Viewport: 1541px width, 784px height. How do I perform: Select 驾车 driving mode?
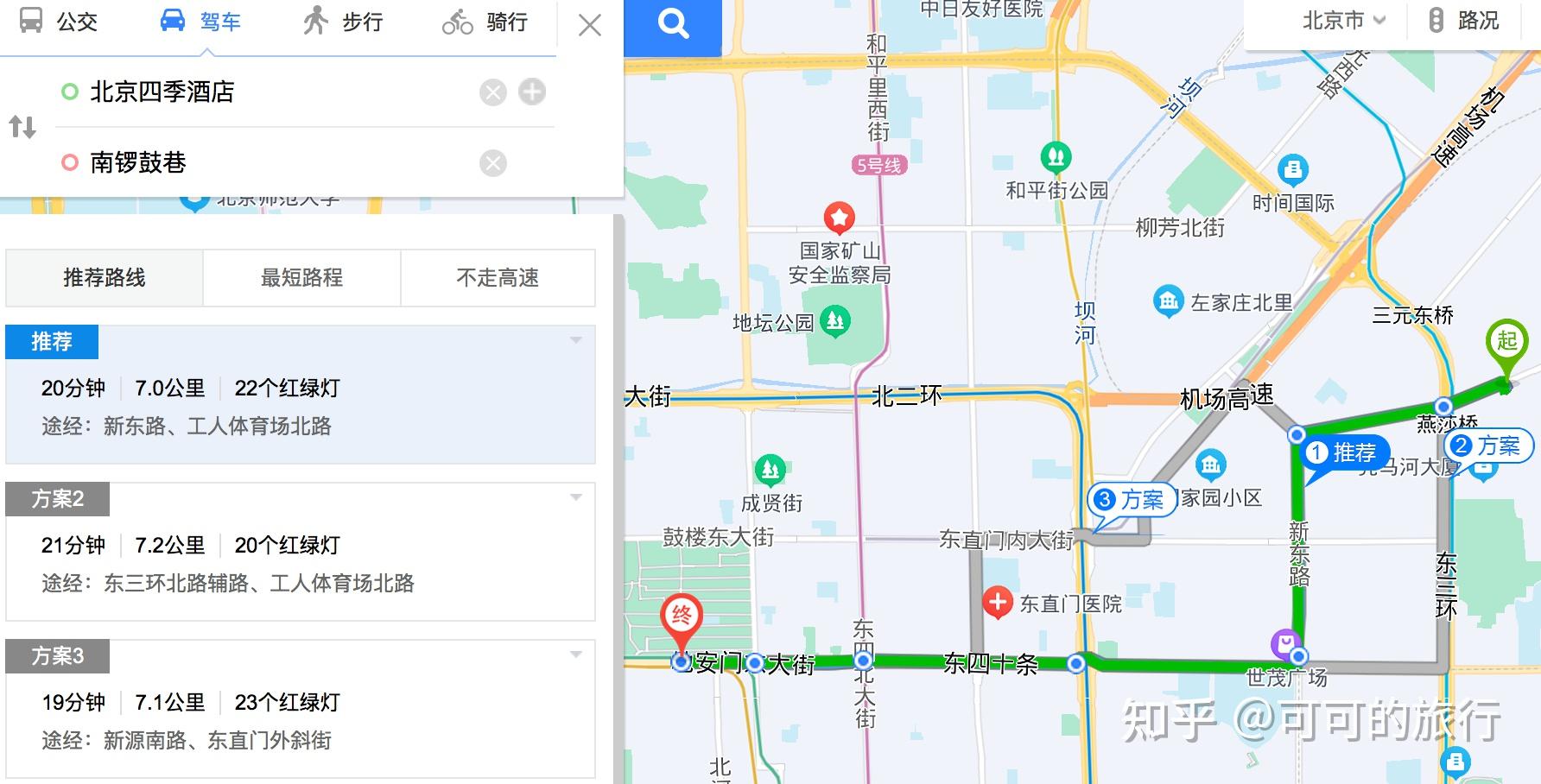click(201, 22)
